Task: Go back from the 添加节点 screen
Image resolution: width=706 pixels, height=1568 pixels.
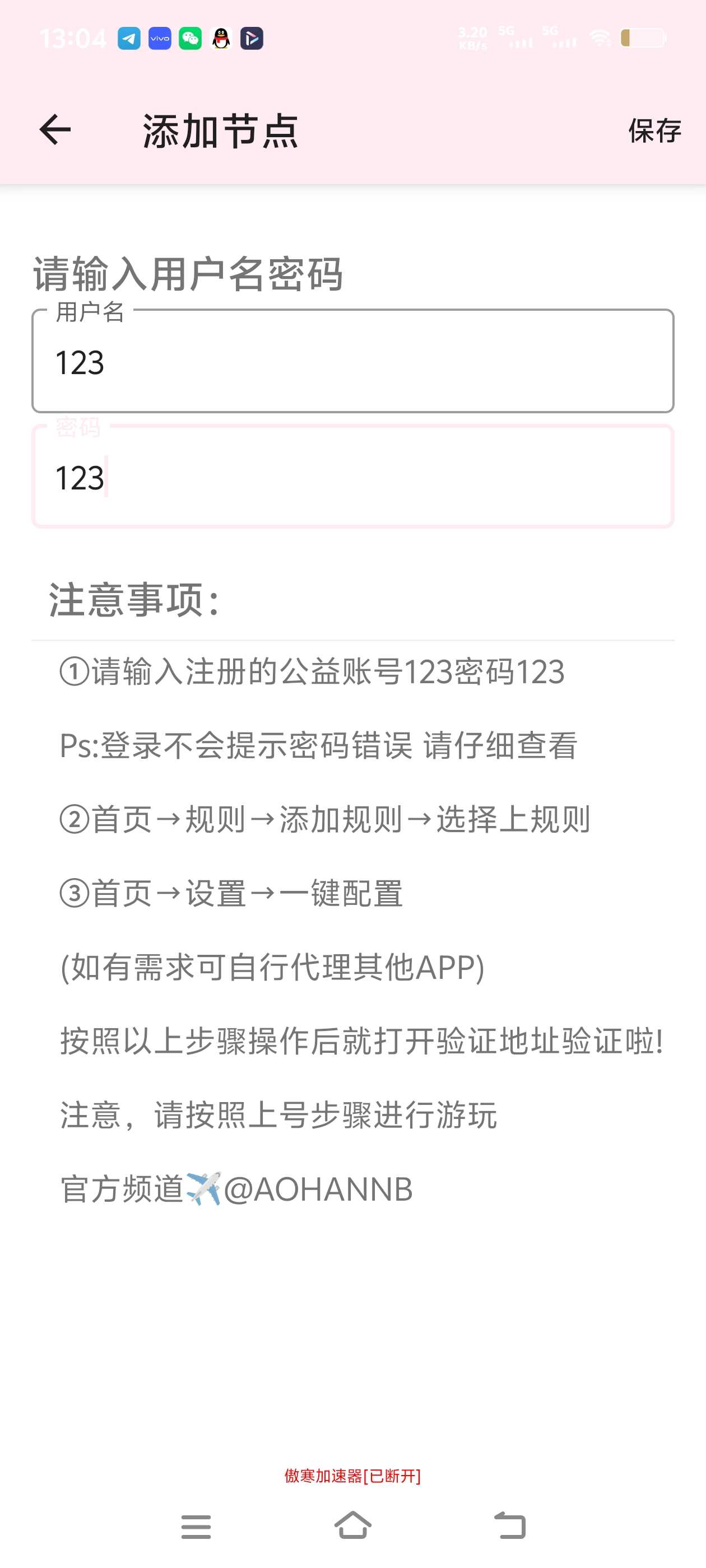Action: [x=55, y=130]
